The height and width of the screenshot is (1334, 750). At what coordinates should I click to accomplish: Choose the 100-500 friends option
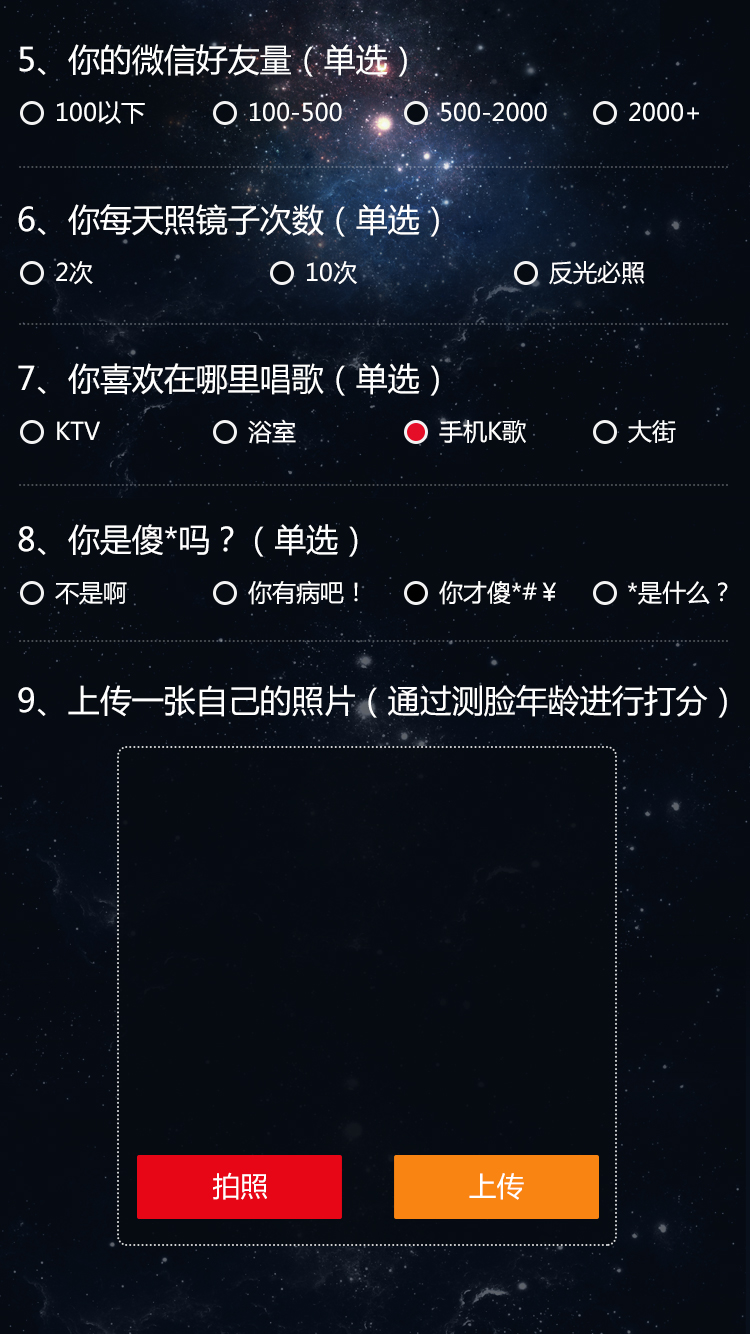(225, 114)
